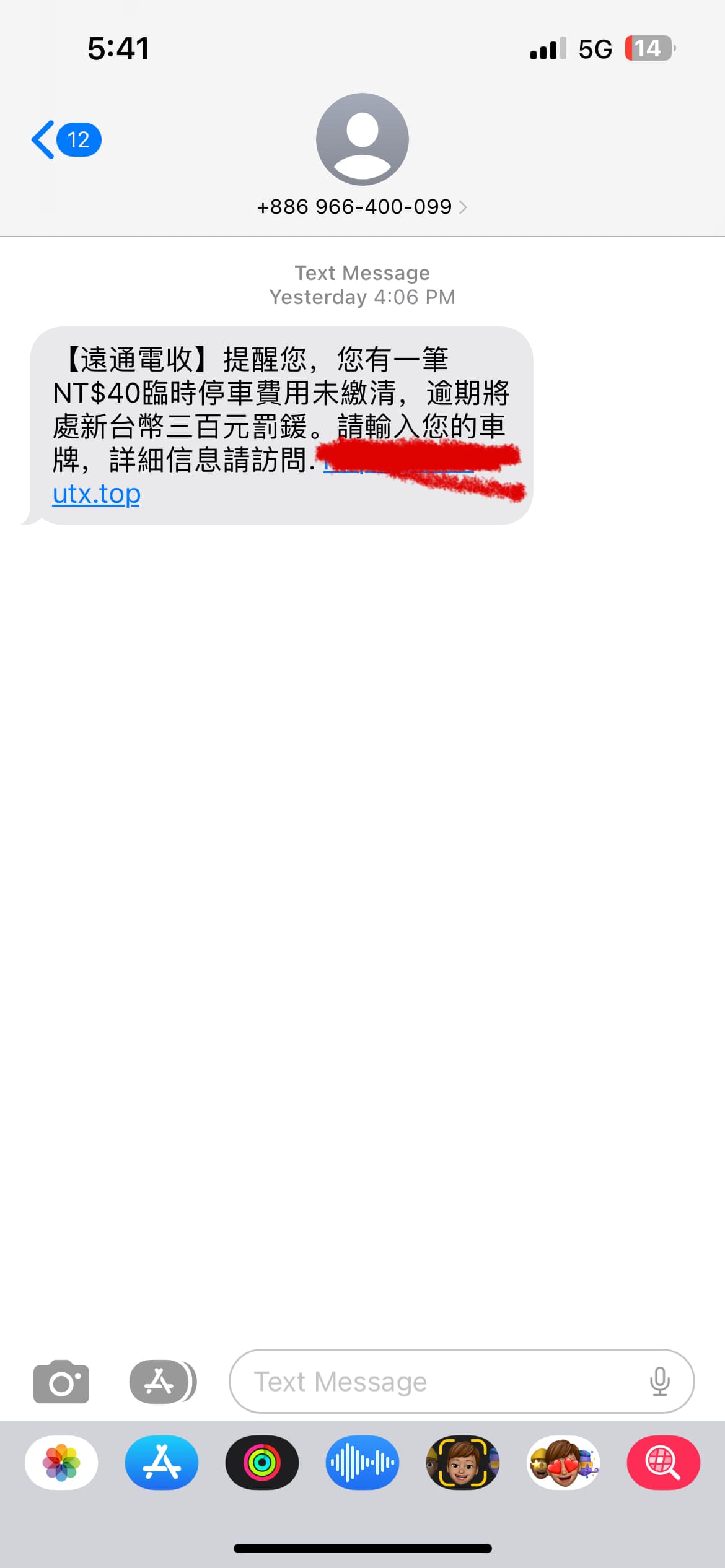Viewport: 725px width, 1568px height.
Task: Open contact details for +886 966-400-099
Action: pos(362,207)
